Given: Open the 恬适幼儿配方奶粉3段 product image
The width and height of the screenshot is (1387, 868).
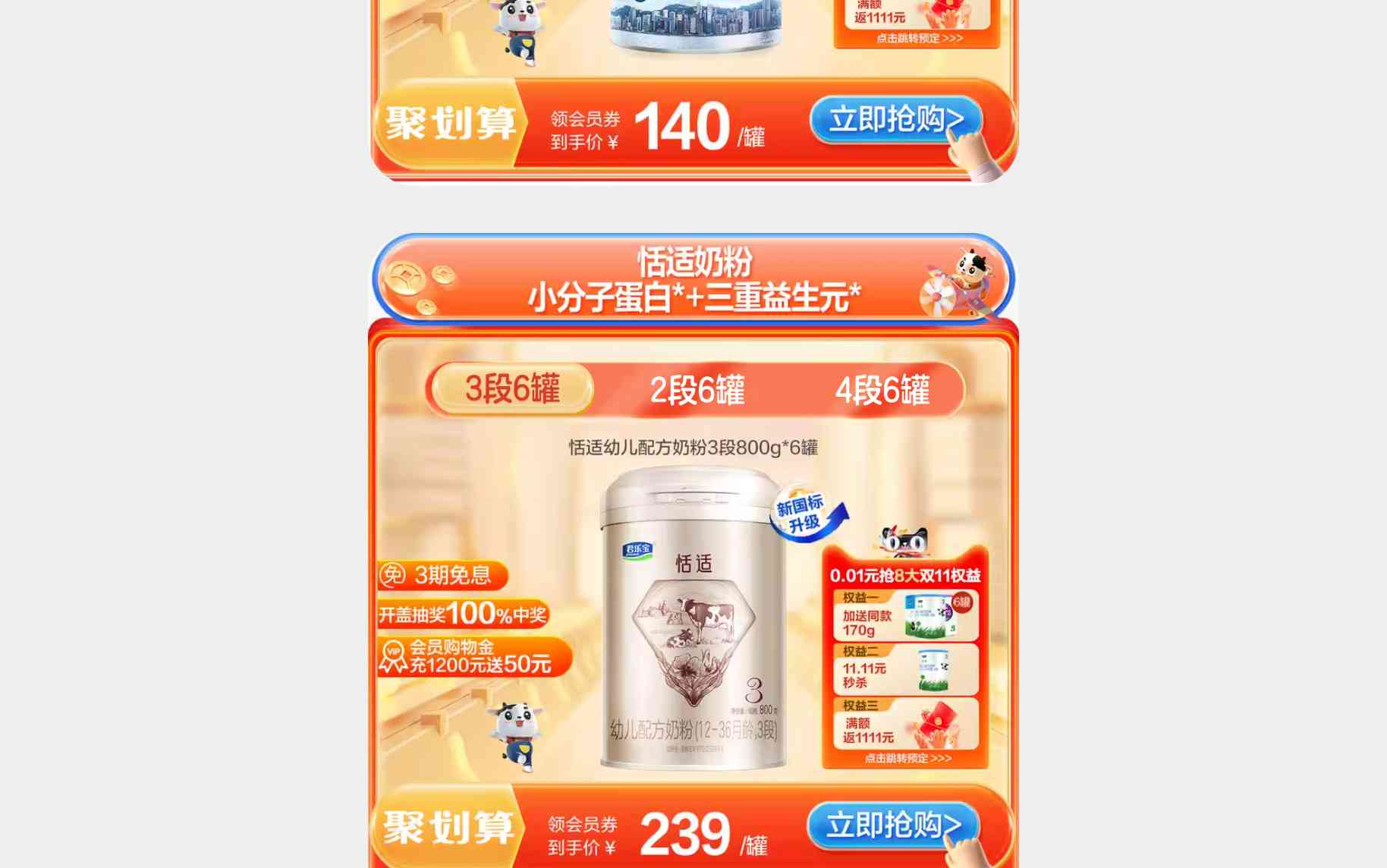Looking at the screenshot, I should [693, 618].
